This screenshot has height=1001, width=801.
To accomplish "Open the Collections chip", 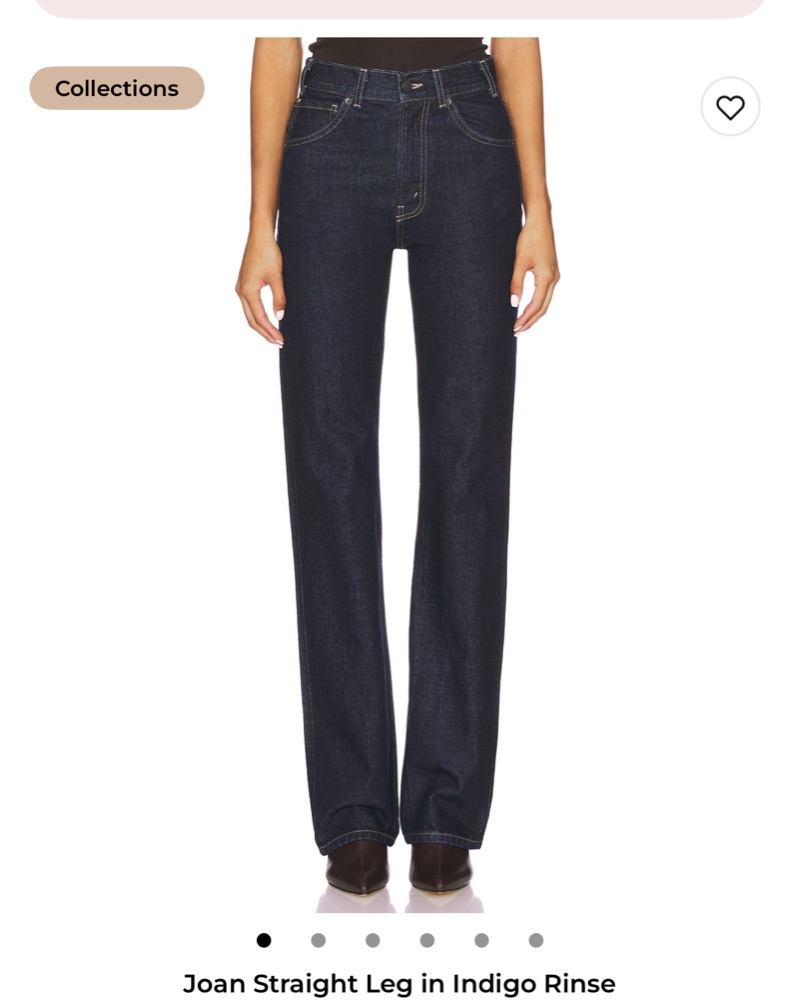I will tap(117, 88).
